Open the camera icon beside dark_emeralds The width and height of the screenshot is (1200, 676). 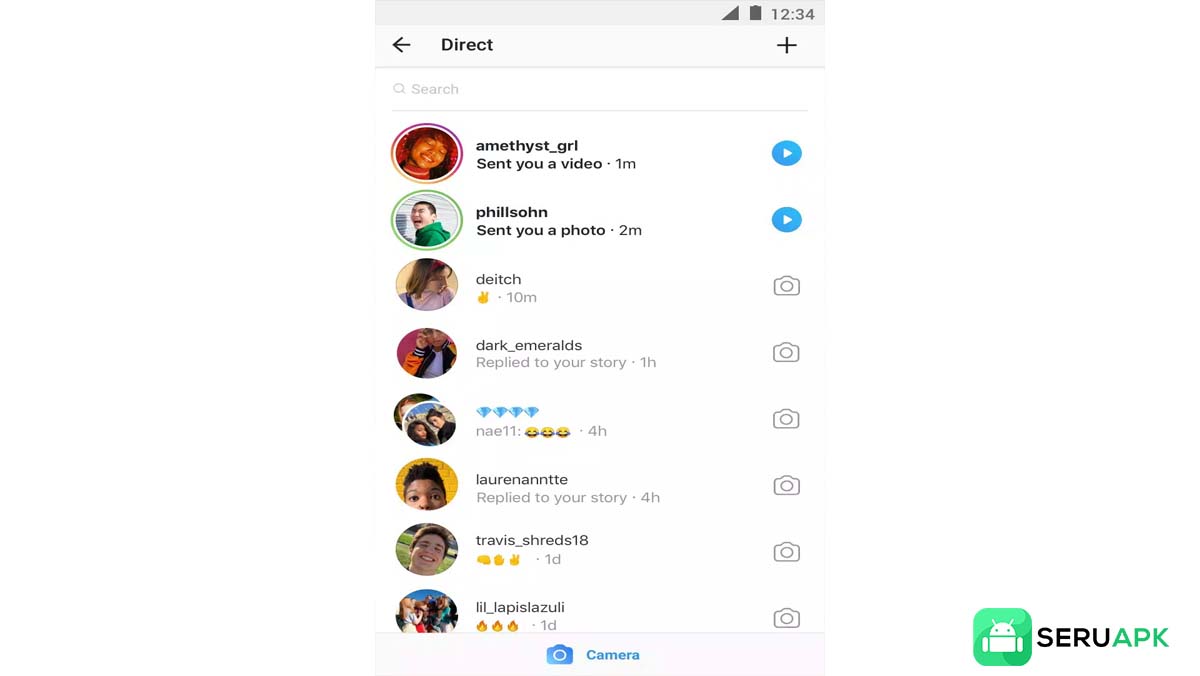[787, 353]
